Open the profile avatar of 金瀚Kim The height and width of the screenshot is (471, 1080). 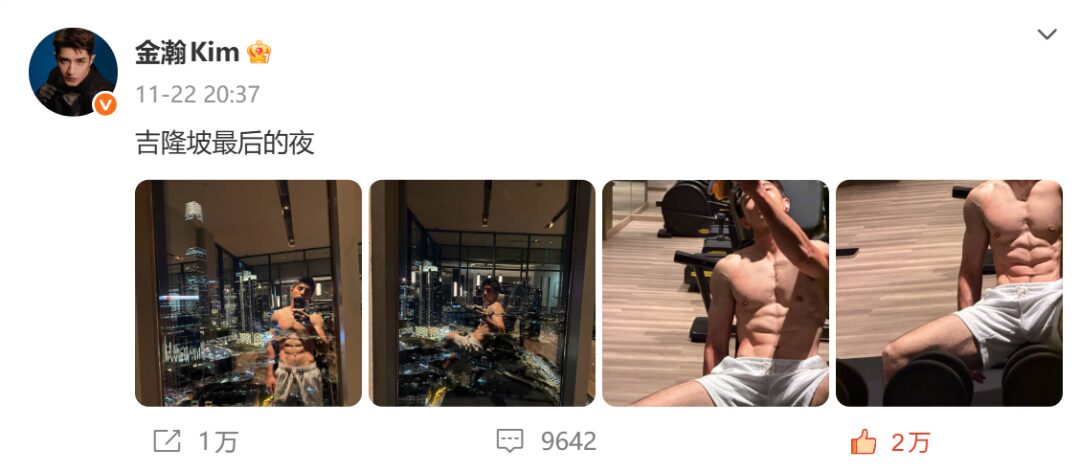pyautogui.click(x=73, y=72)
